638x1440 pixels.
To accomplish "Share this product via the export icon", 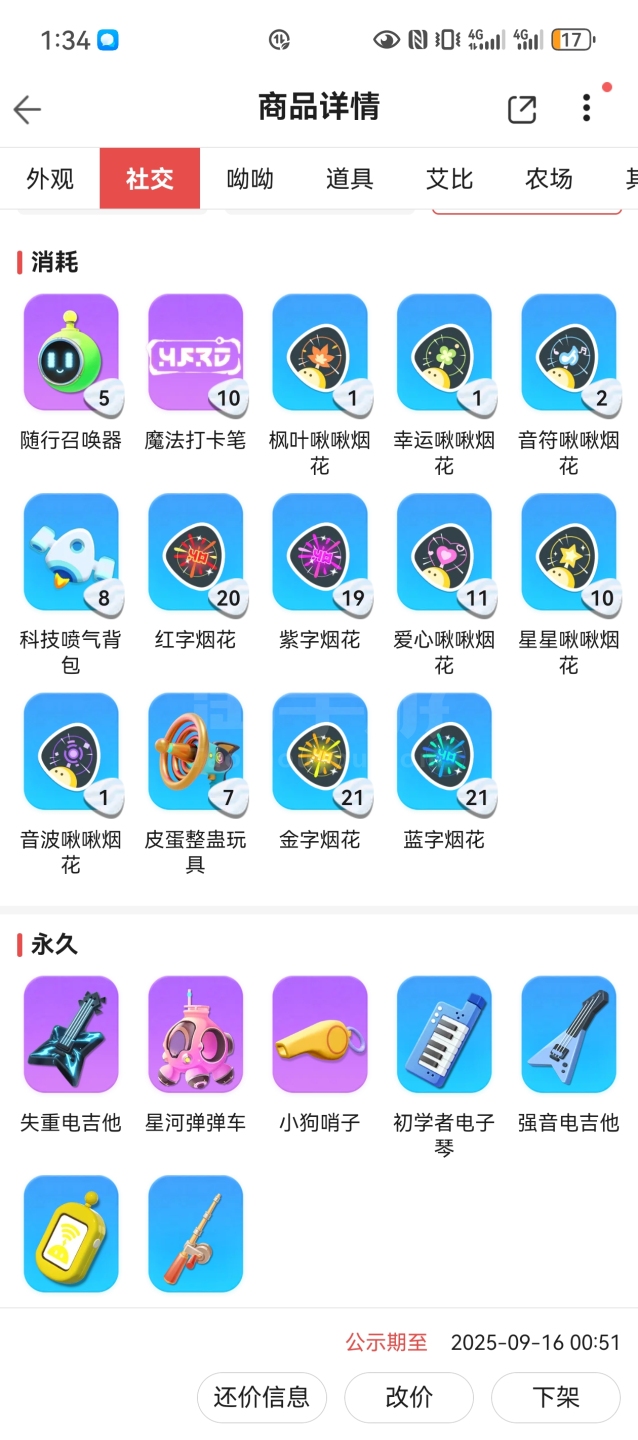I will click(522, 109).
